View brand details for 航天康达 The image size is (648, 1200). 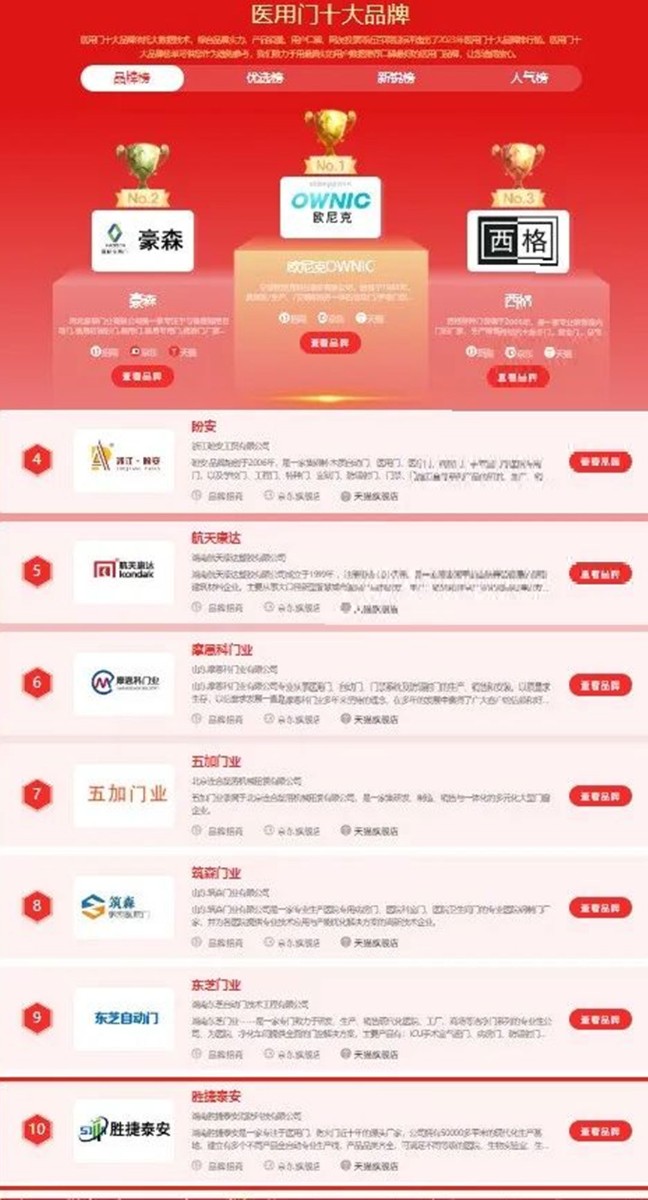[x=600, y=573]
